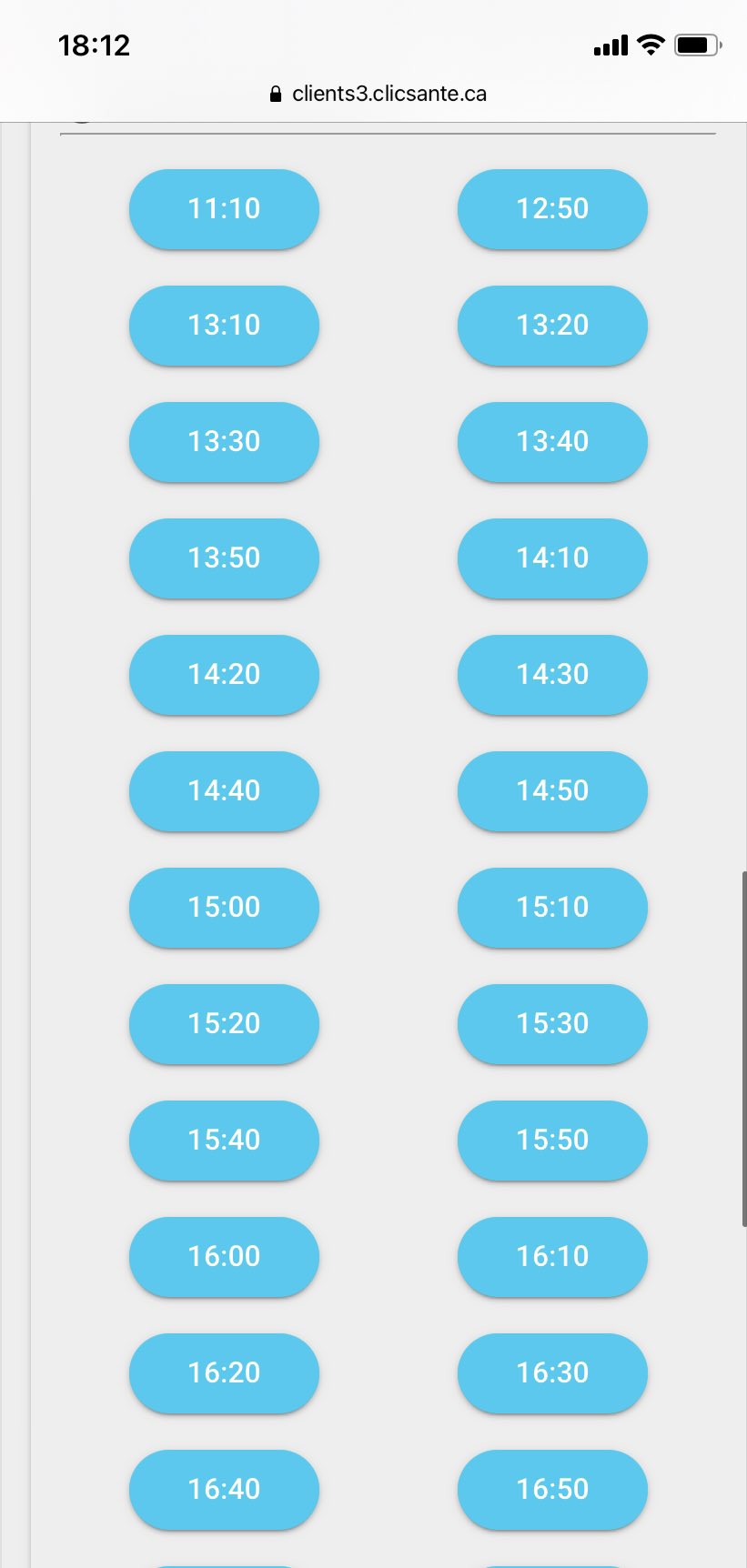The width and height of the screenshot is (747, 1568).
Task: Book the 15:20 time
Action: [224, 1024]
